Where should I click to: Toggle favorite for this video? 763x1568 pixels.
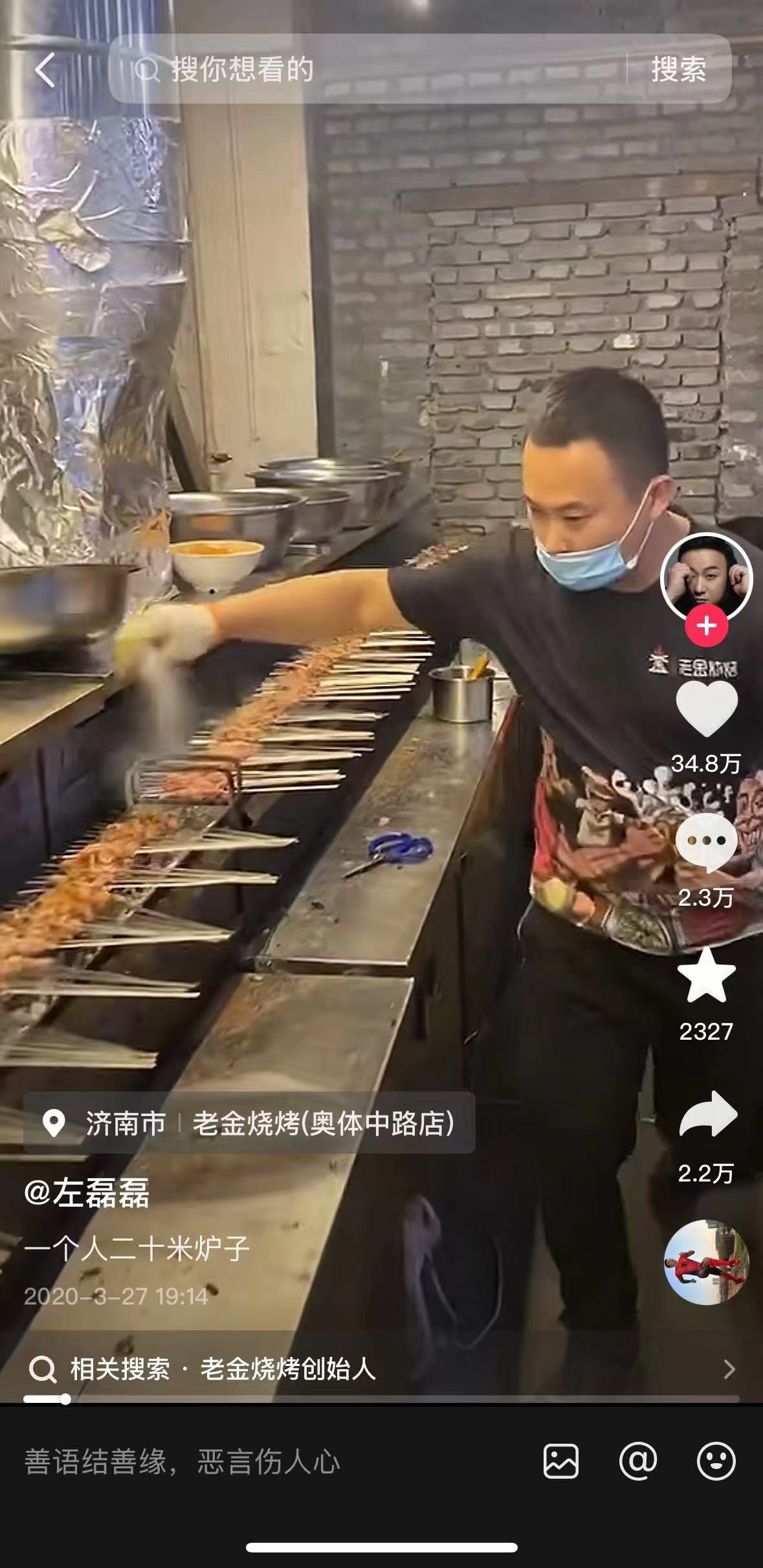click(707, 963)
